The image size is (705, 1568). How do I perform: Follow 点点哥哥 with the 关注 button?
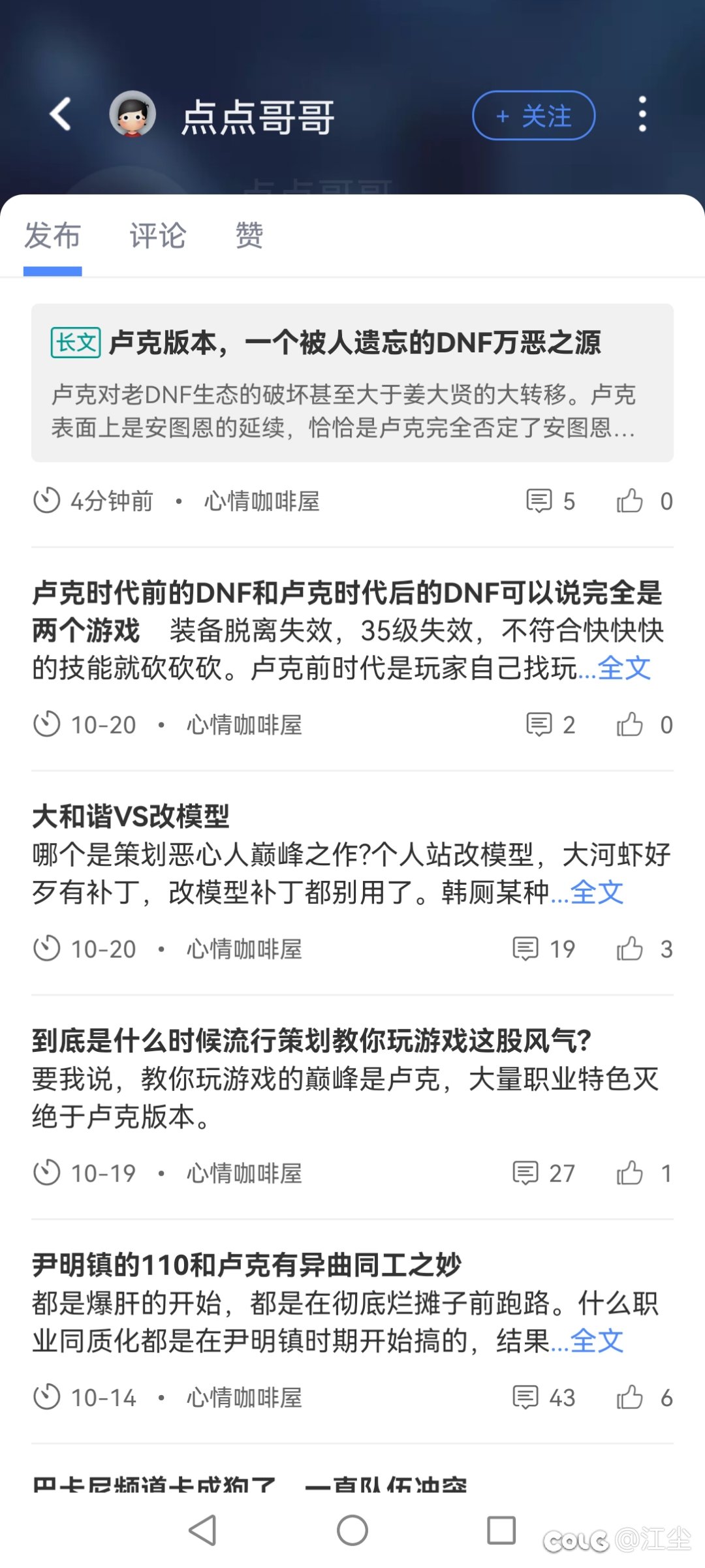tap(533, 115)
